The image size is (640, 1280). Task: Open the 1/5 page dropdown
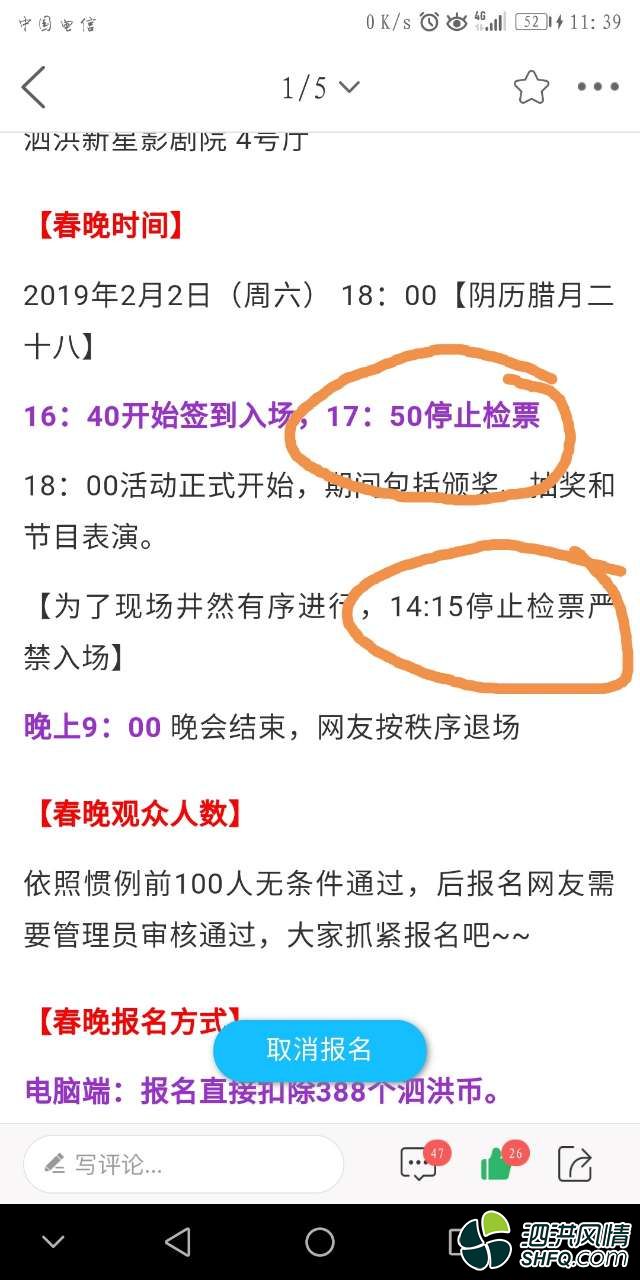pos(320,88)
